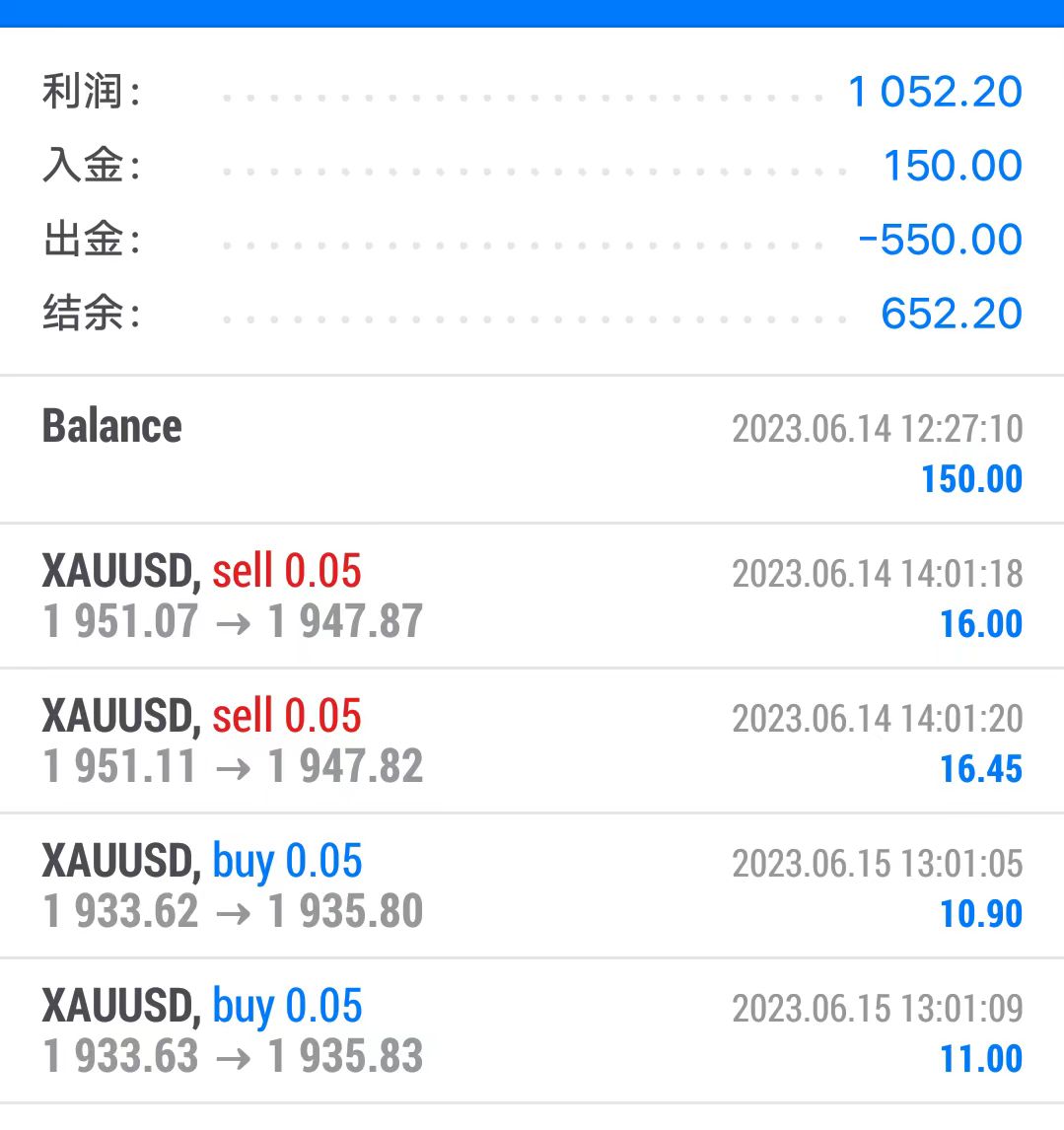Open the buy trade closed at 1 935.80
This screenshot has width=1064, height=1130.
532,885
